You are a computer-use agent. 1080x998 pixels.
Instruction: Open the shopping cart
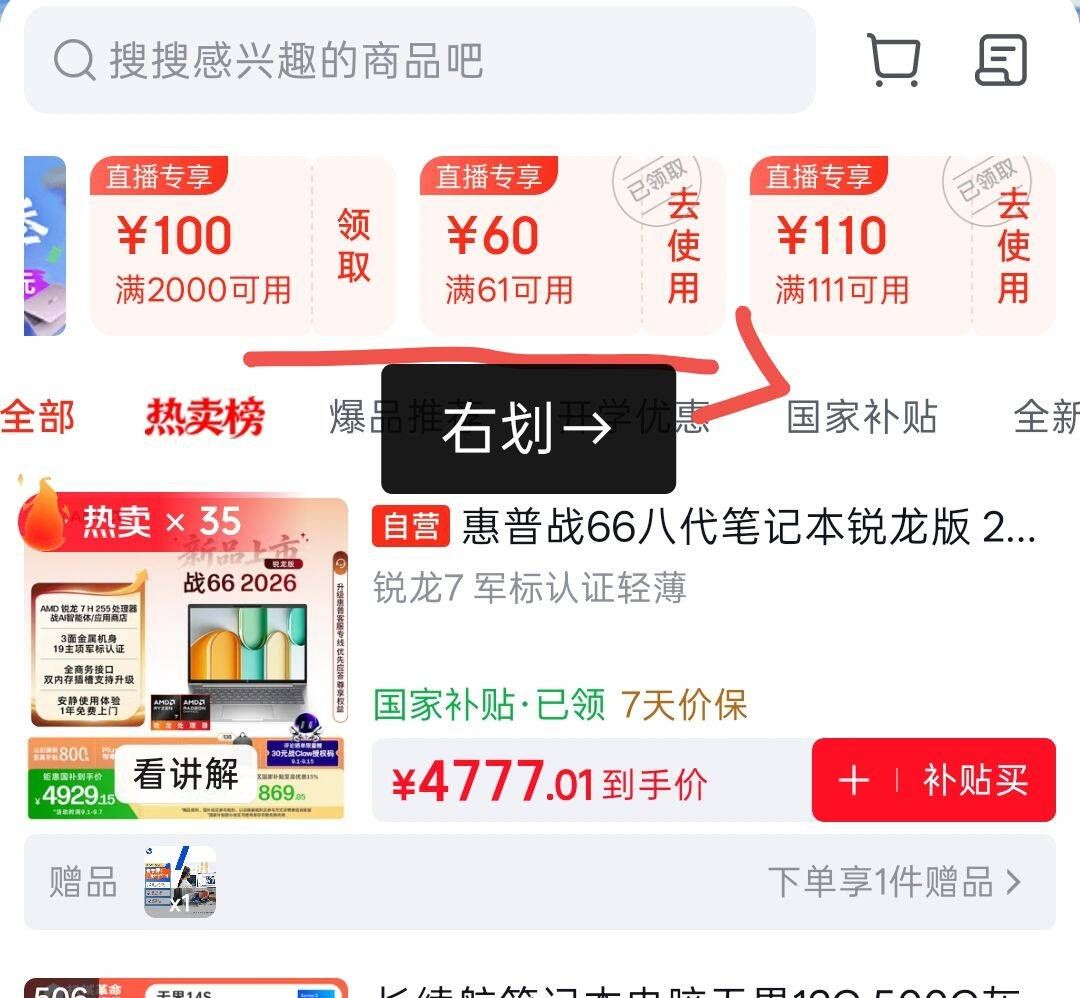pyautogui.click(x=893, y=61)
